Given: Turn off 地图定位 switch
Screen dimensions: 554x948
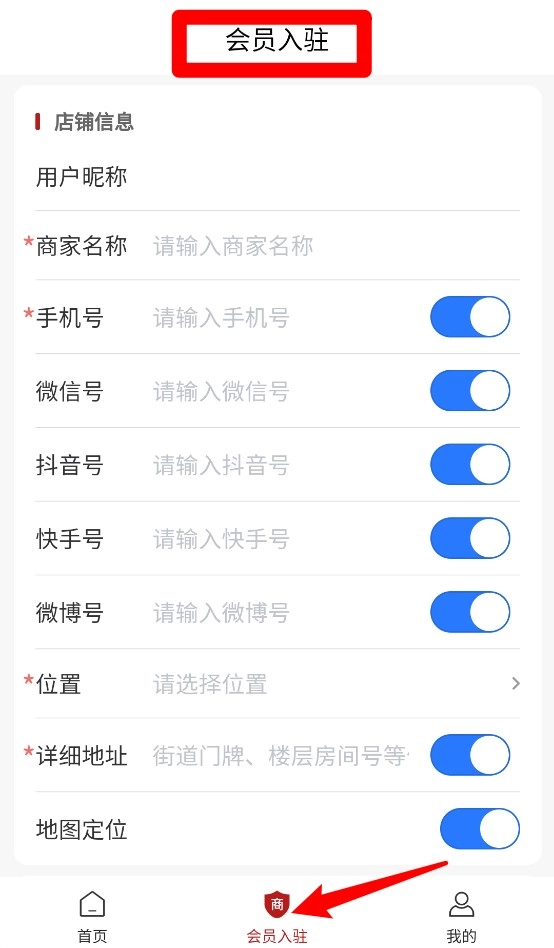Looking at the screenshot, I should tap(480, 829).
